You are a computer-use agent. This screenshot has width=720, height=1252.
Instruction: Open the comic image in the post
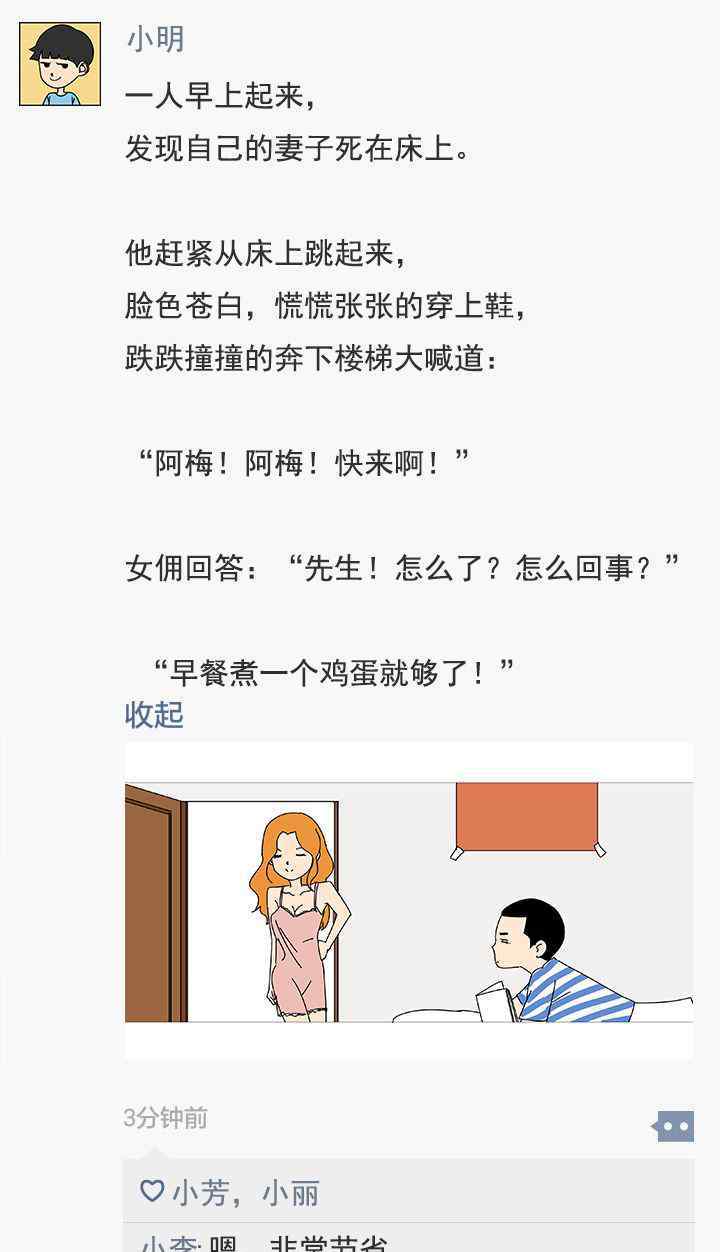click(x=409, y=900)
